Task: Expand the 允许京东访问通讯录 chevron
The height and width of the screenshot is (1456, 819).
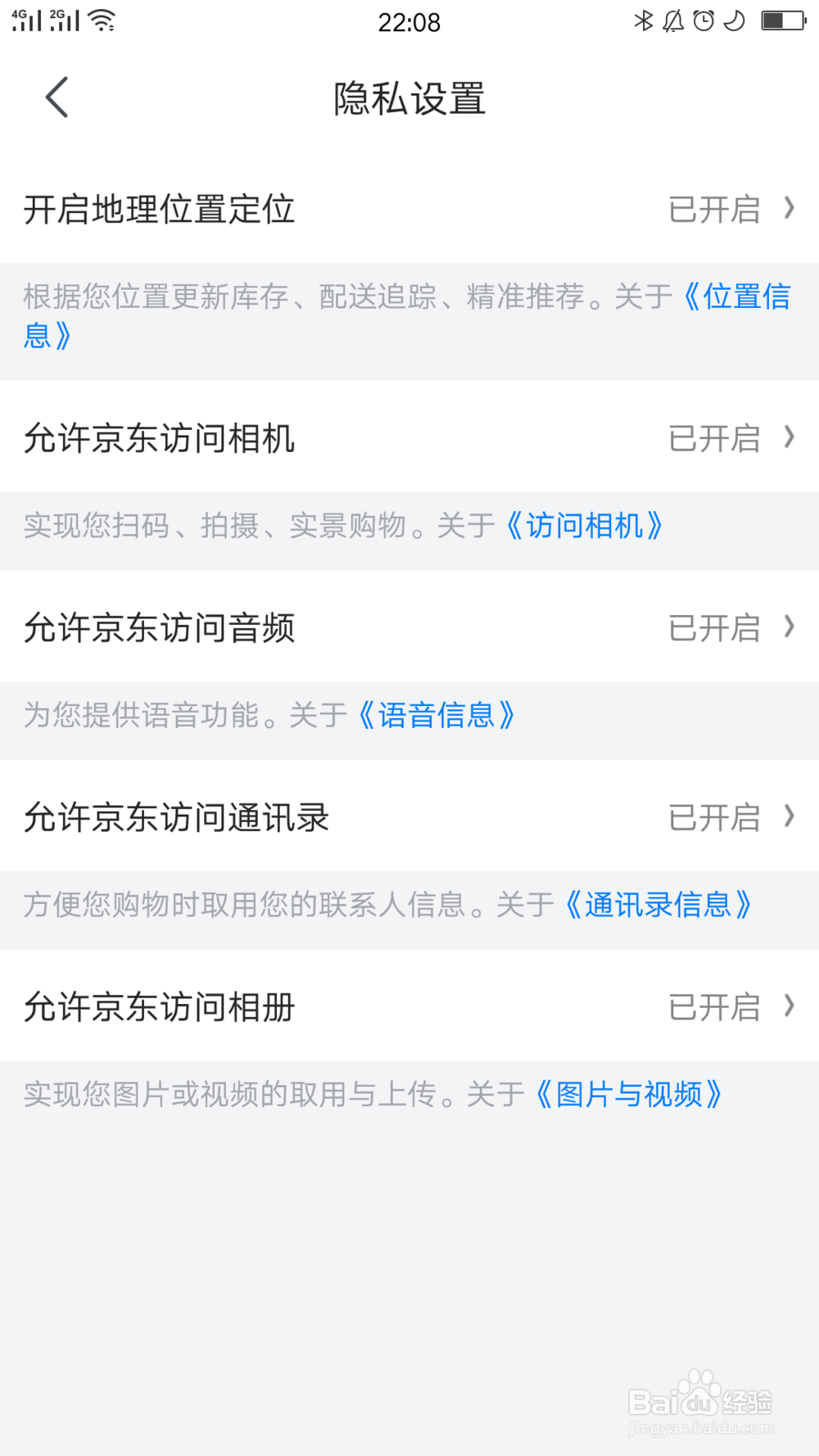Action: pyautogui.click(x=789, y=816)
